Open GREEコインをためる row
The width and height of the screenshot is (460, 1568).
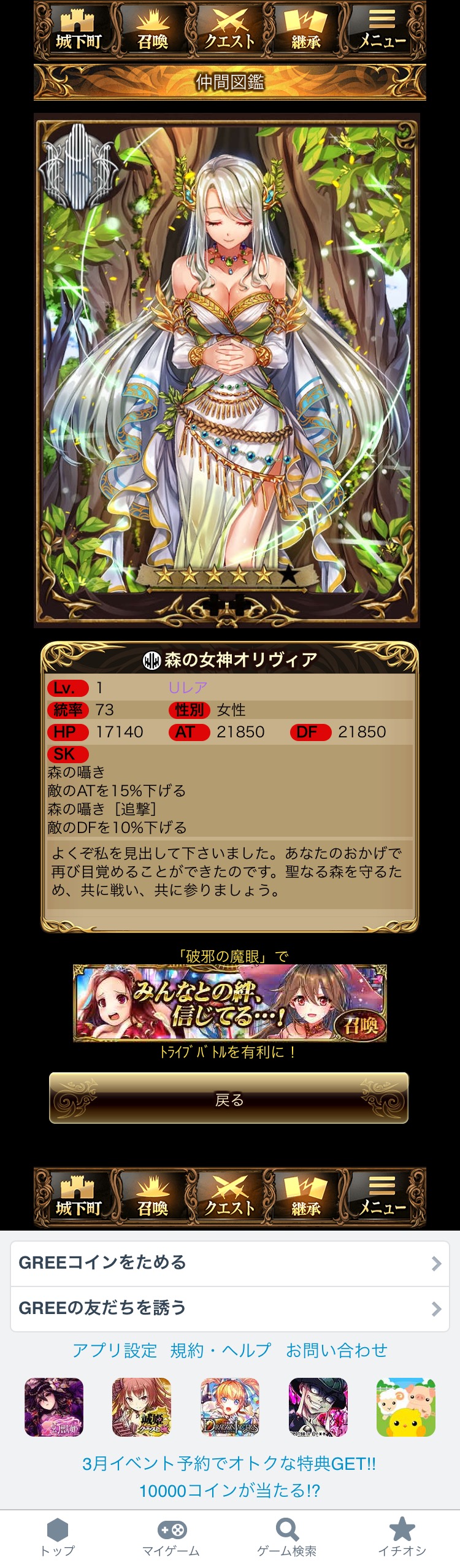pos(229,1263)
